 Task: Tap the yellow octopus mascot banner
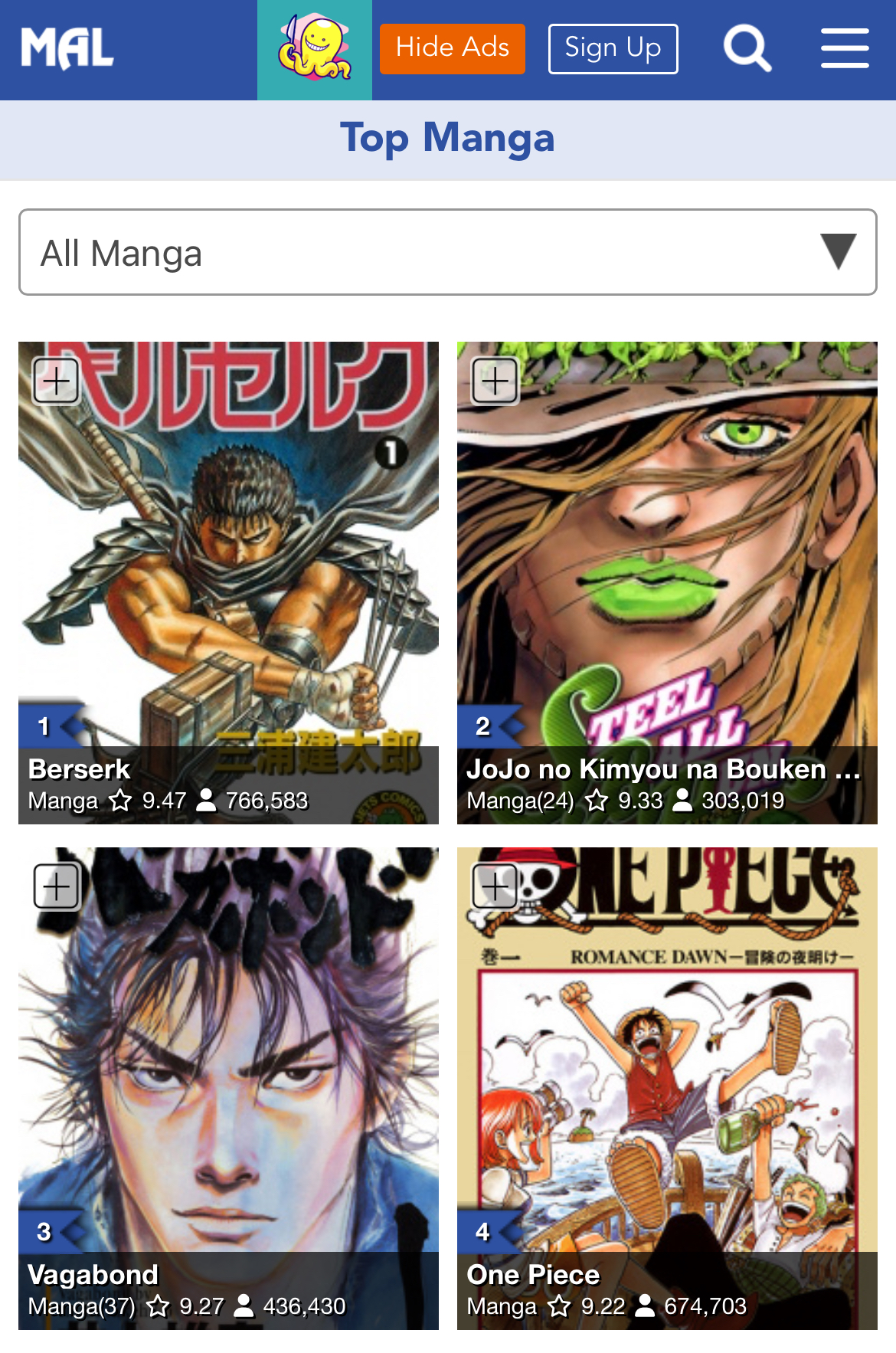[314, 50]
